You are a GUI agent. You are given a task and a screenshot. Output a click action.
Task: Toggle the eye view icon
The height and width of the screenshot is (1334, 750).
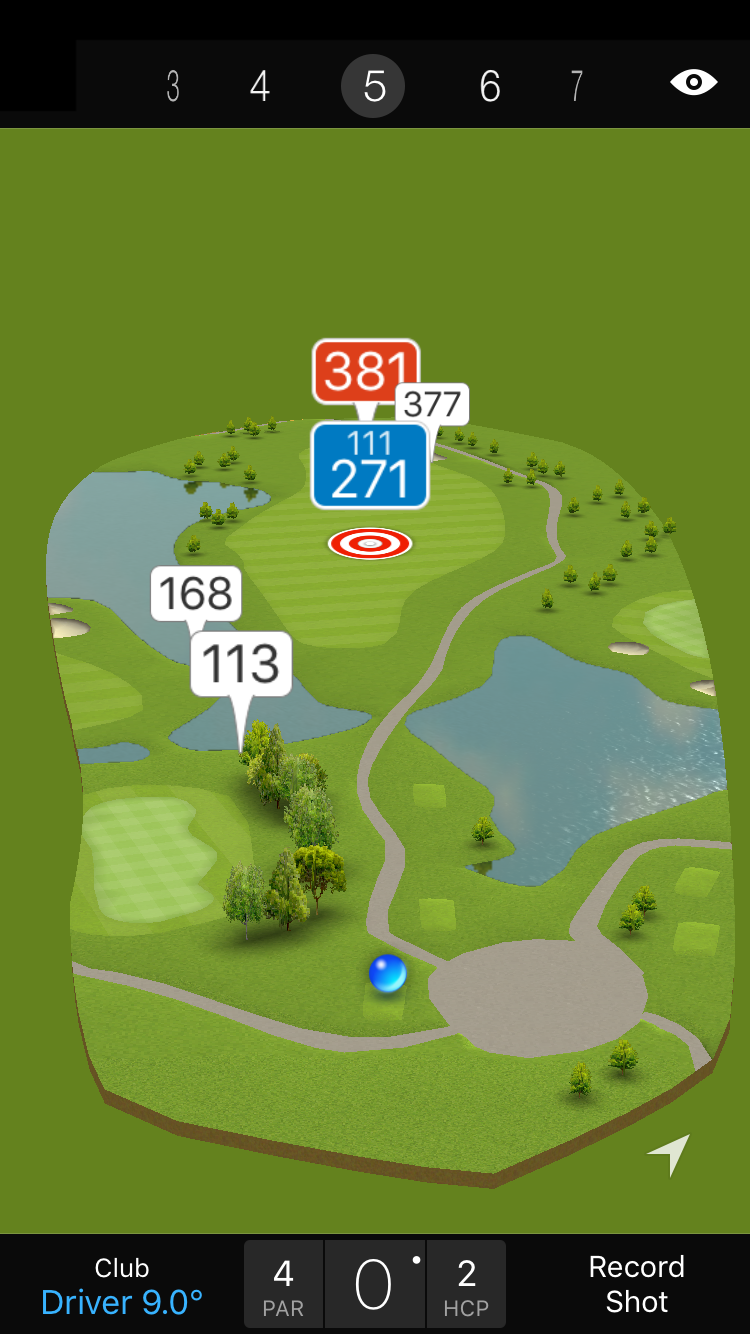(693, 83)
